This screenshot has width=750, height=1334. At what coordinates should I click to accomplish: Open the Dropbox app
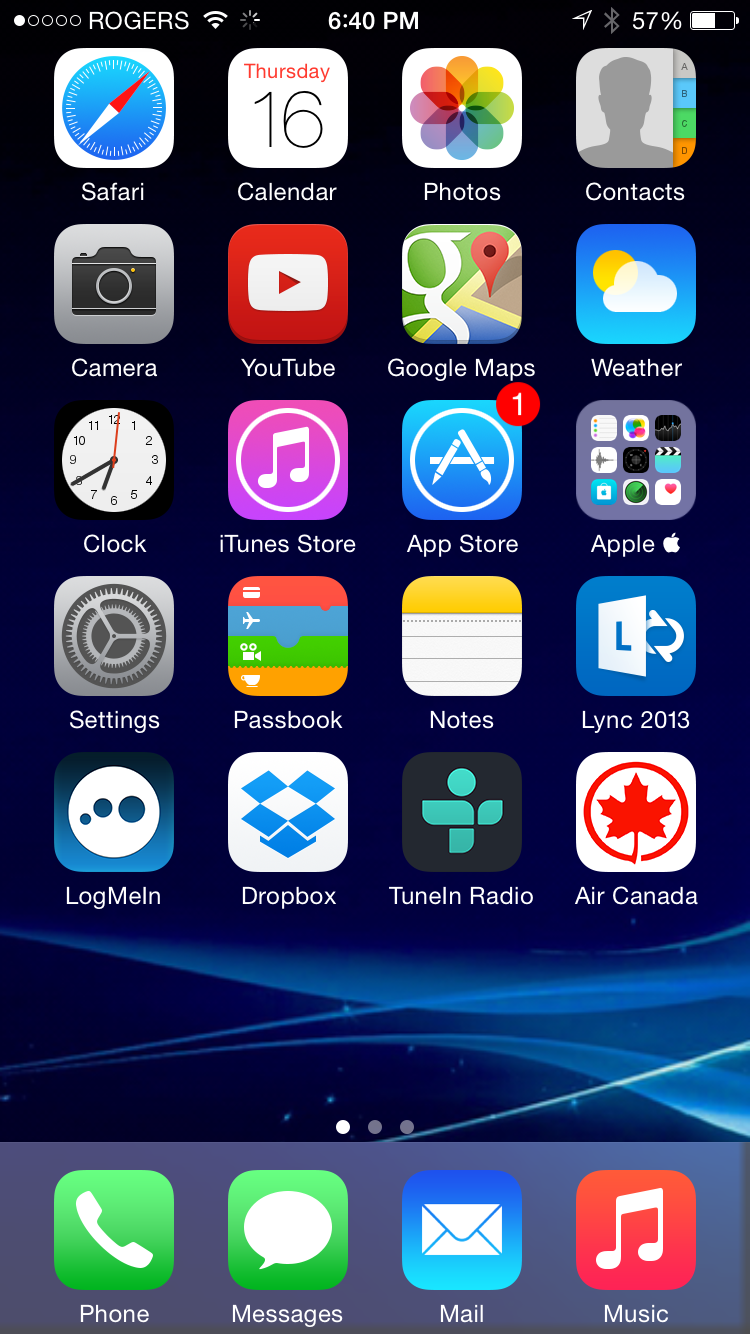tap(287, 812)
